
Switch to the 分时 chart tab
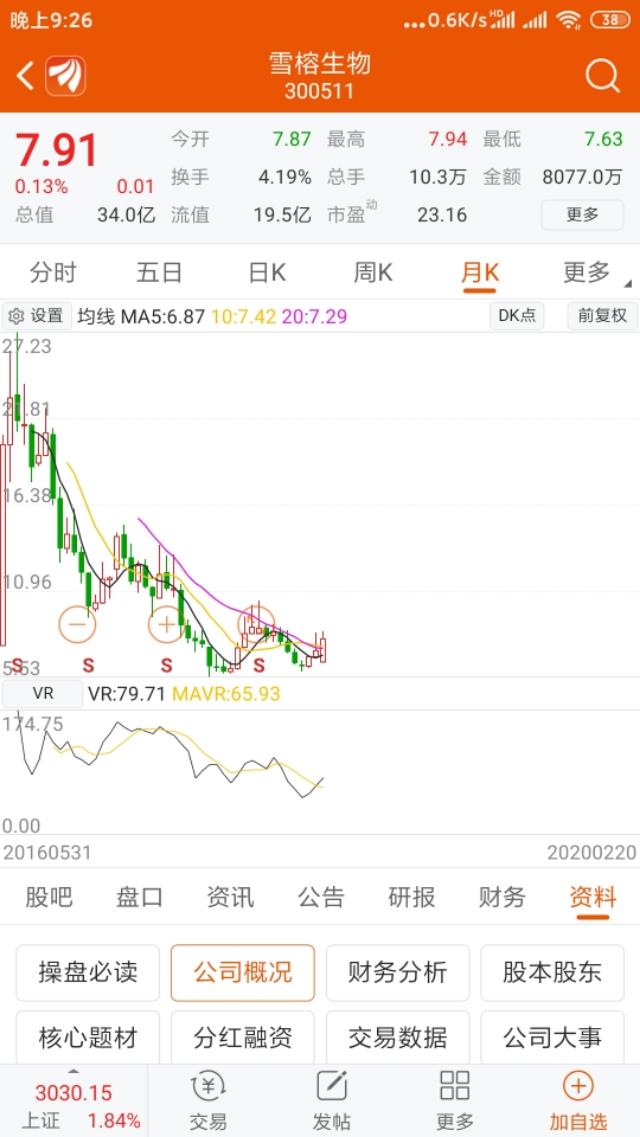click(53, 272)
